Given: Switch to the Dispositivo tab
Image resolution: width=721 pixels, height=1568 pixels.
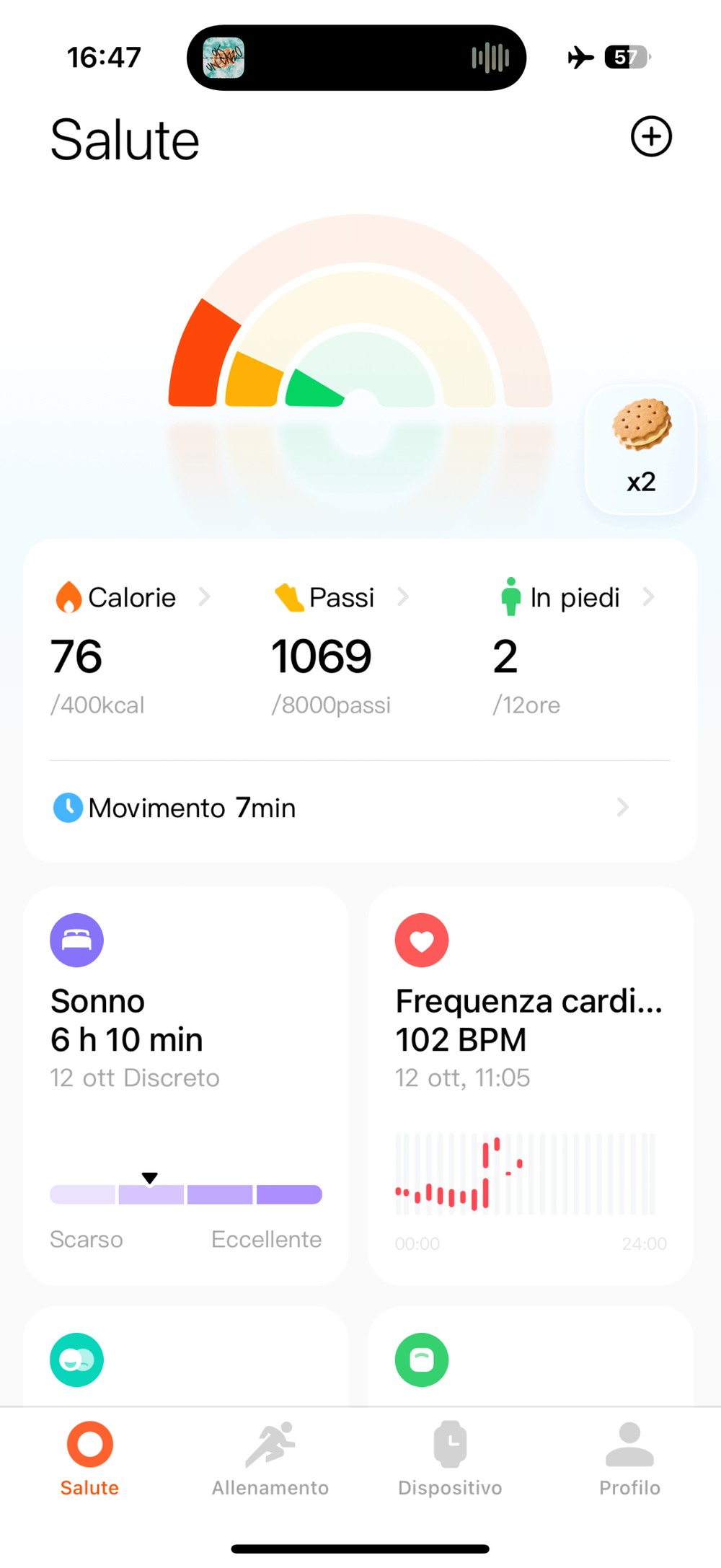Looking at the screenshot, I should tap(450, 1458).
